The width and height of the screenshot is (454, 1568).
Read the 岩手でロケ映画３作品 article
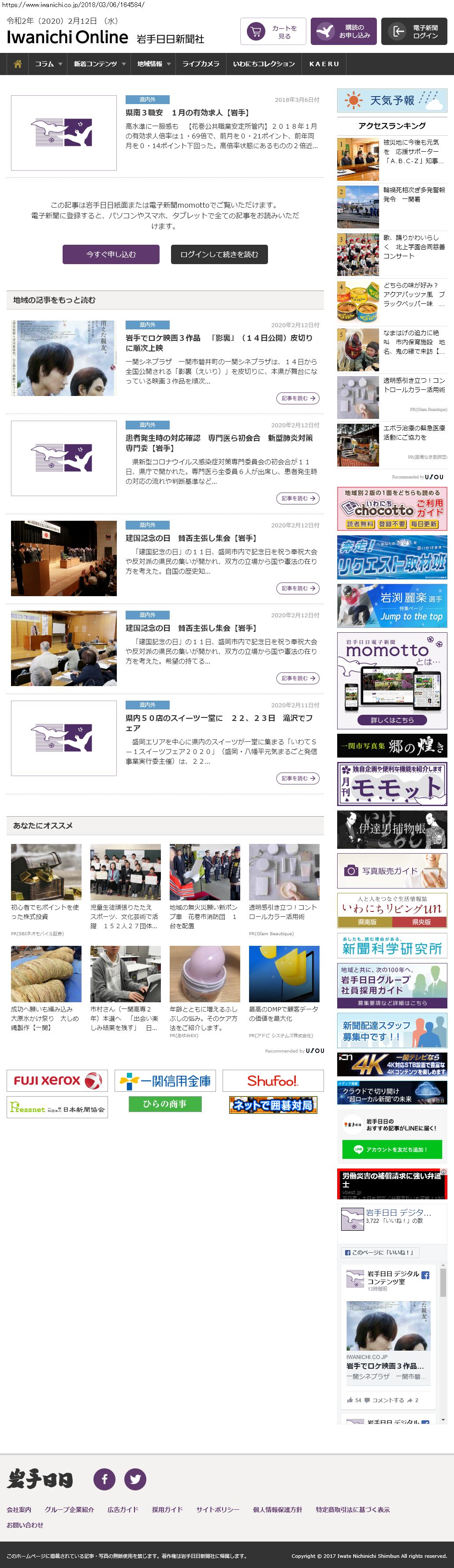pos(219,342)
